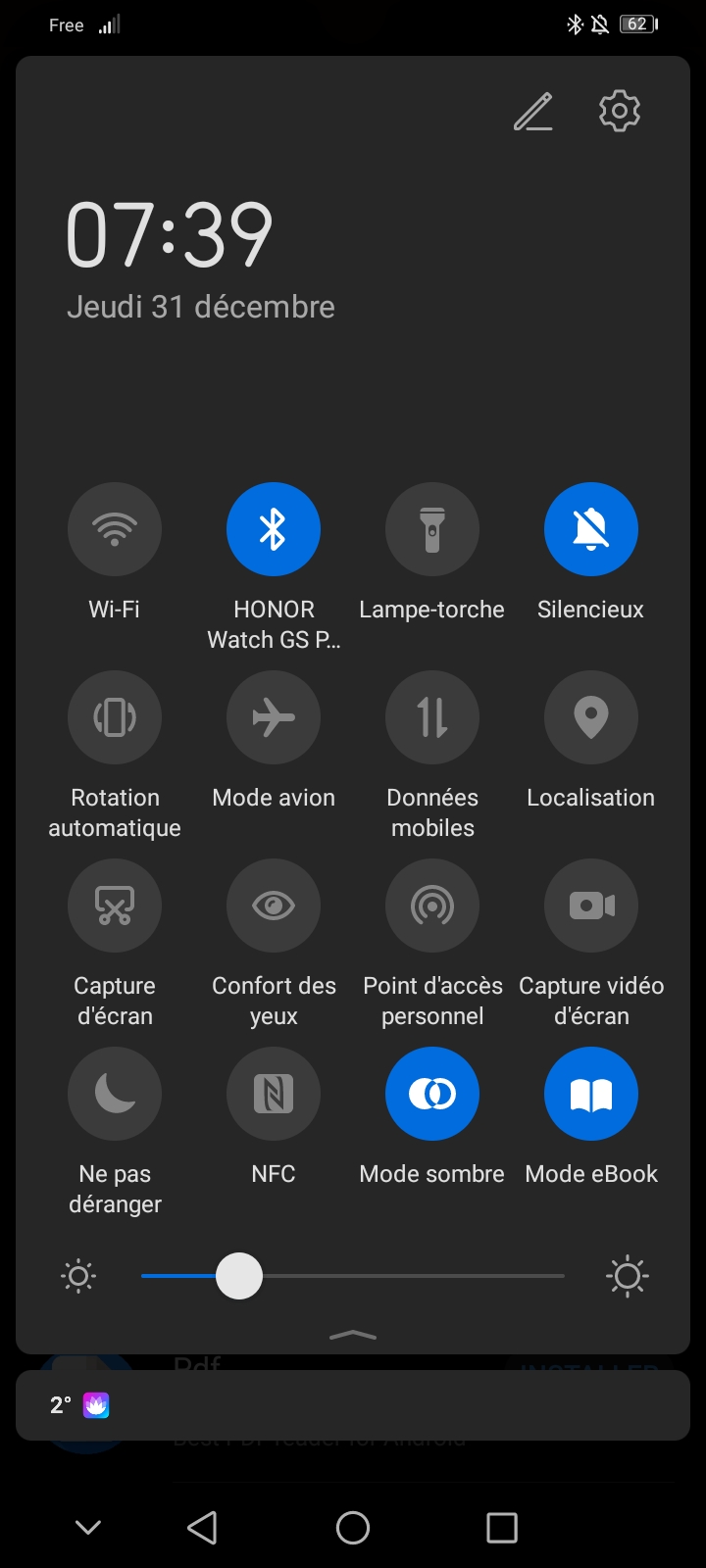Screen dimensions: 706x1568
Task: Go to the home screen
Action: pyautogui.click(x=353, y=1527)
